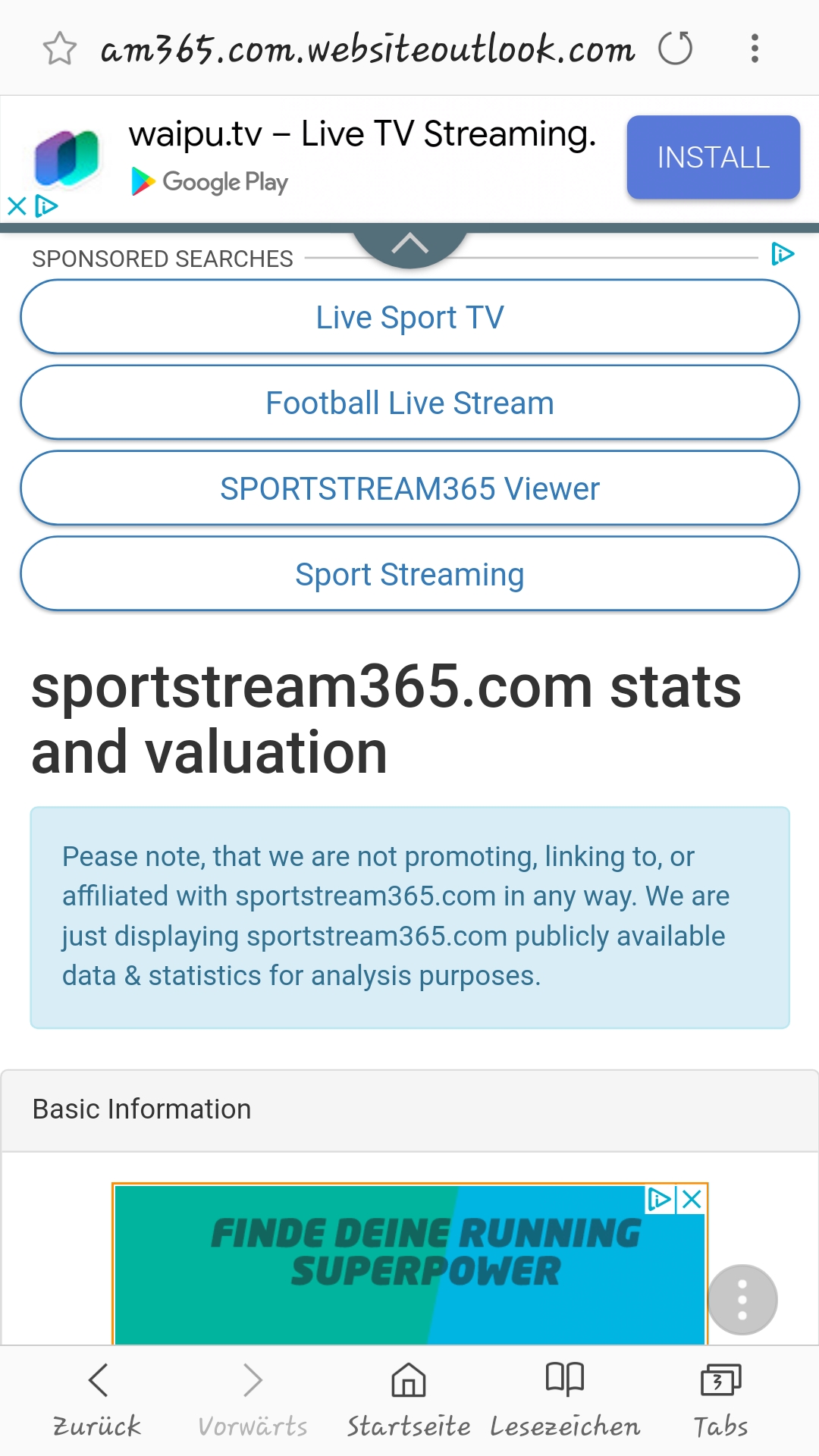The width and height of the screenshot is (819, 1456).
Task: Collapse the ad with the up chevron
Action: pos(410,244)
